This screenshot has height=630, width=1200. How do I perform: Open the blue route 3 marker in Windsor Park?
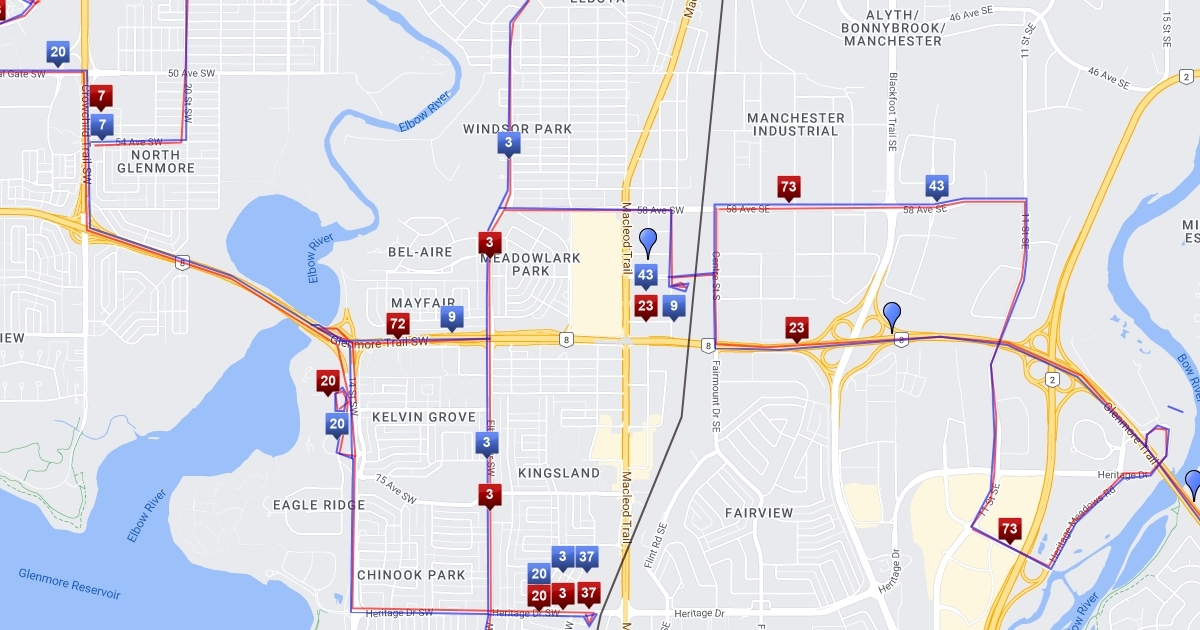[x=509, y=144]
